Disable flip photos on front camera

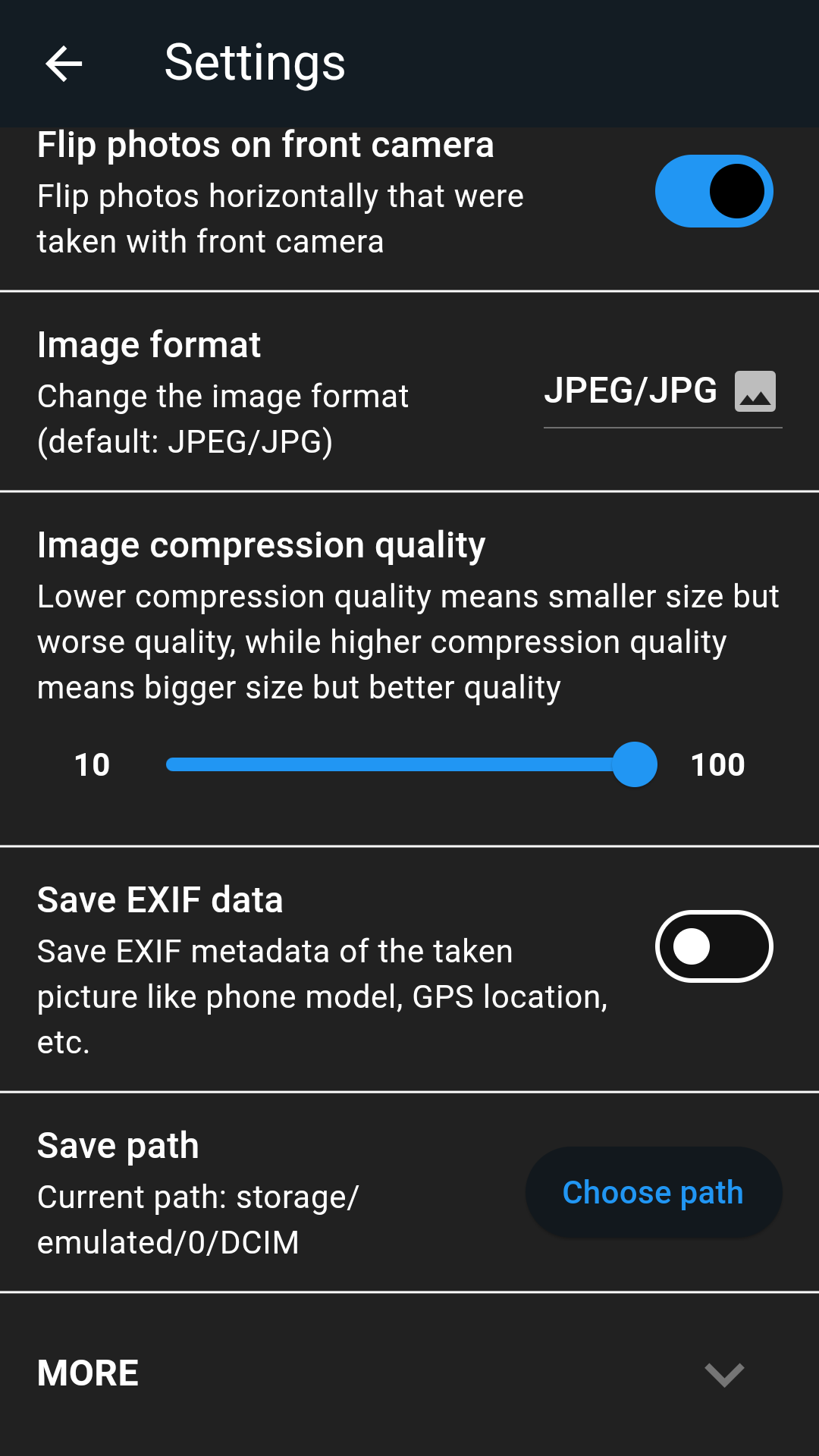click(714, 191)
